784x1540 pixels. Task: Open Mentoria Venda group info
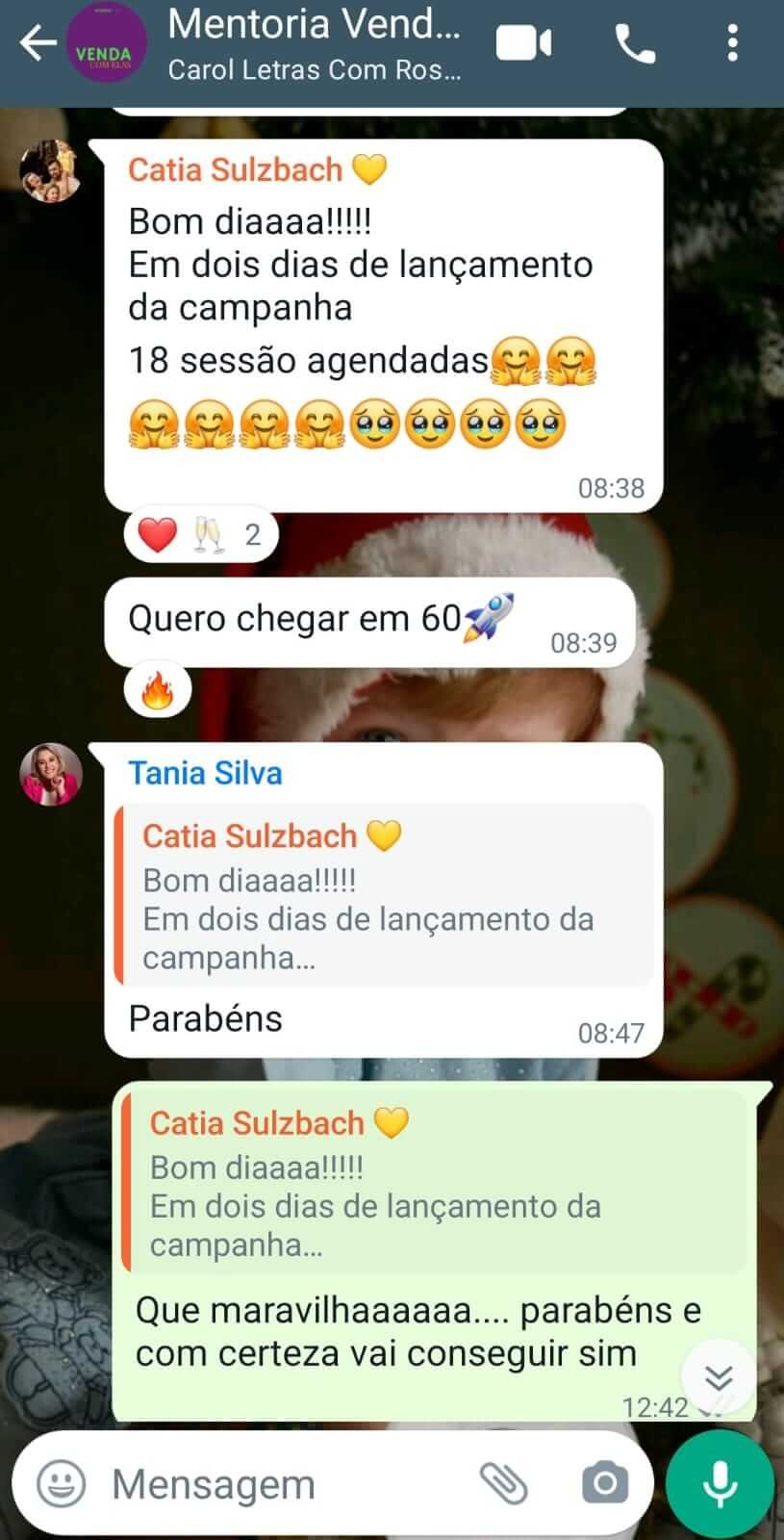click(x=314, y=43)
